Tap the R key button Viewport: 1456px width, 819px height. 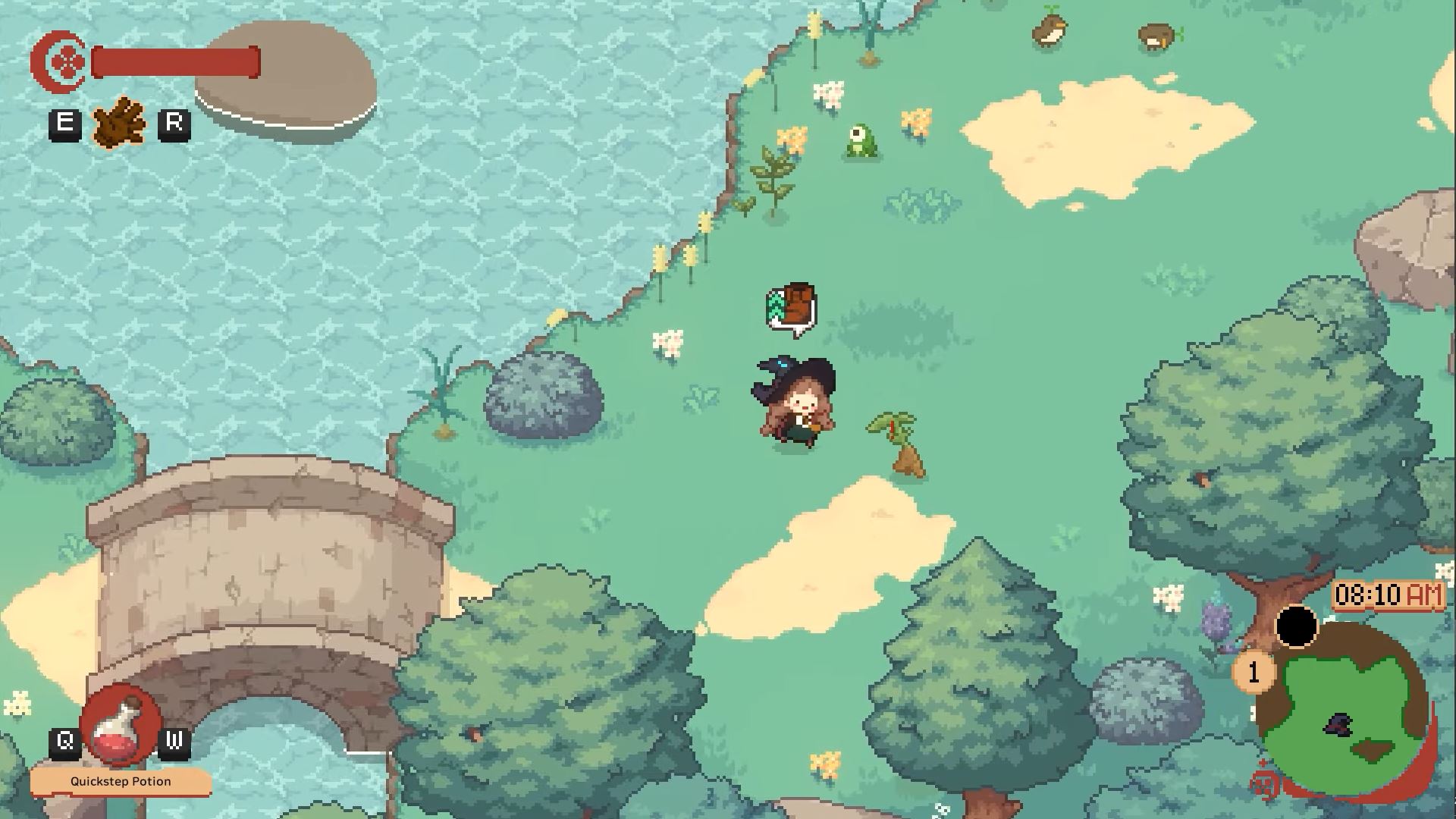pos(174,124)
